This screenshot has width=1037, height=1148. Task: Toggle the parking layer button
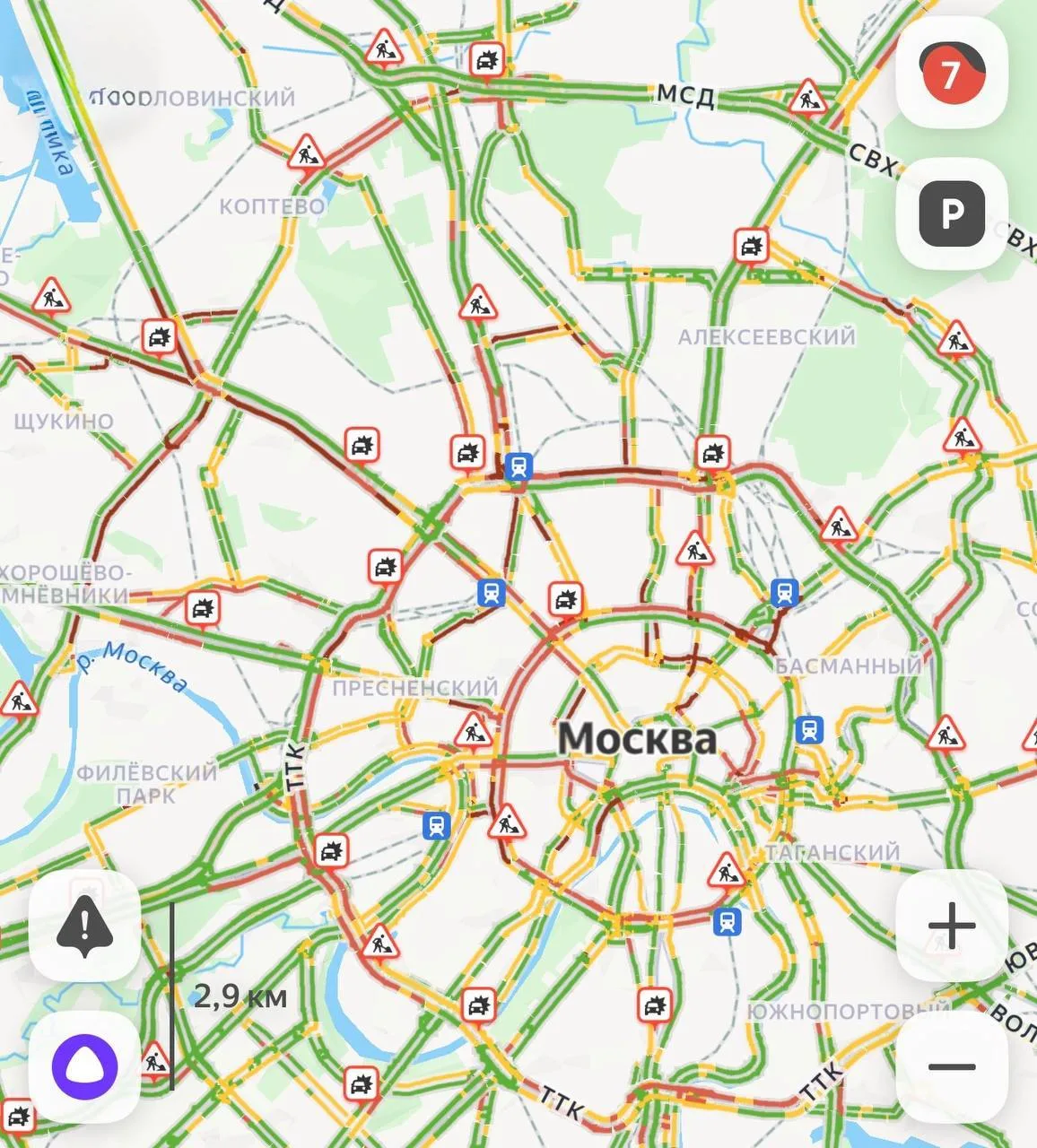tap(951, 213)
